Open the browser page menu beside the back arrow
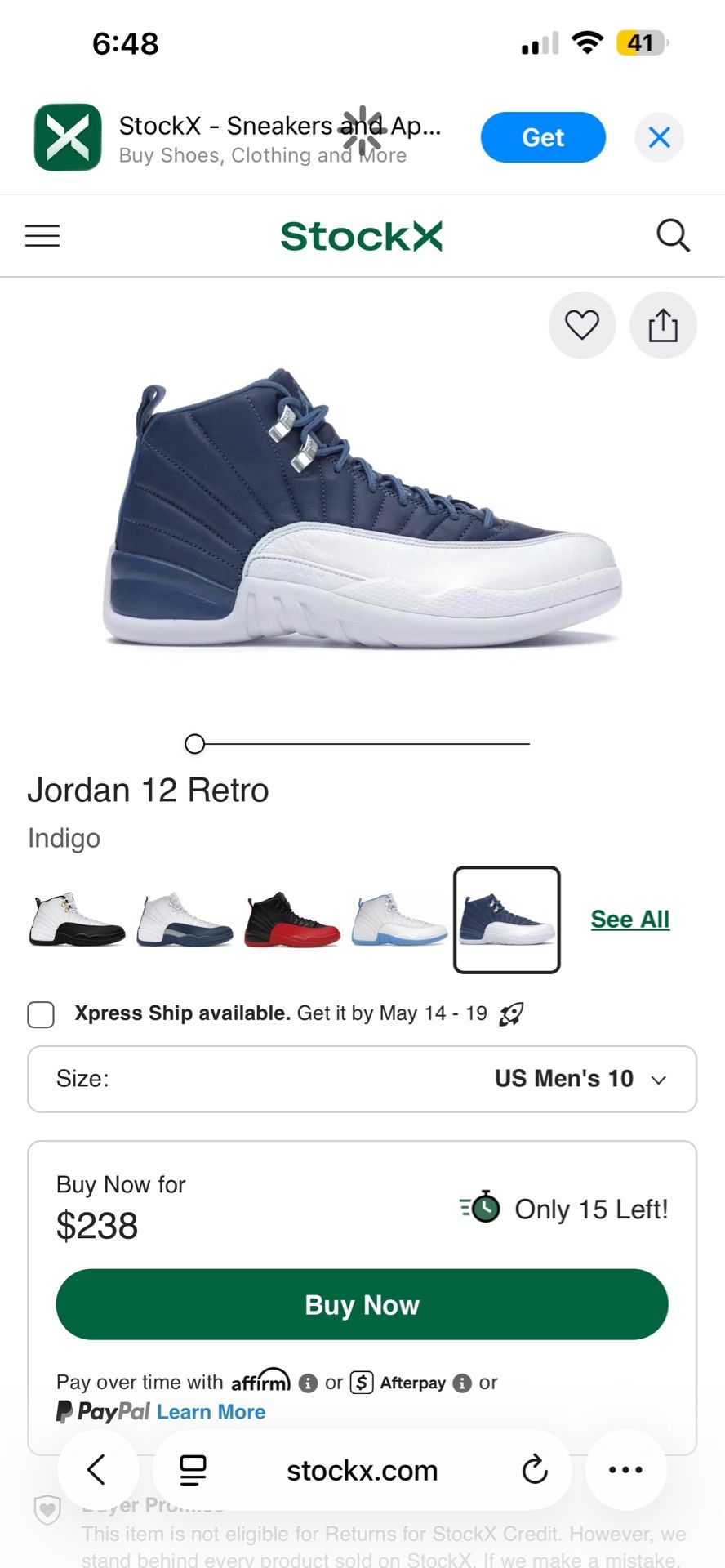The width and height of the screenshot is (725, 1568). pos(193,1470)
